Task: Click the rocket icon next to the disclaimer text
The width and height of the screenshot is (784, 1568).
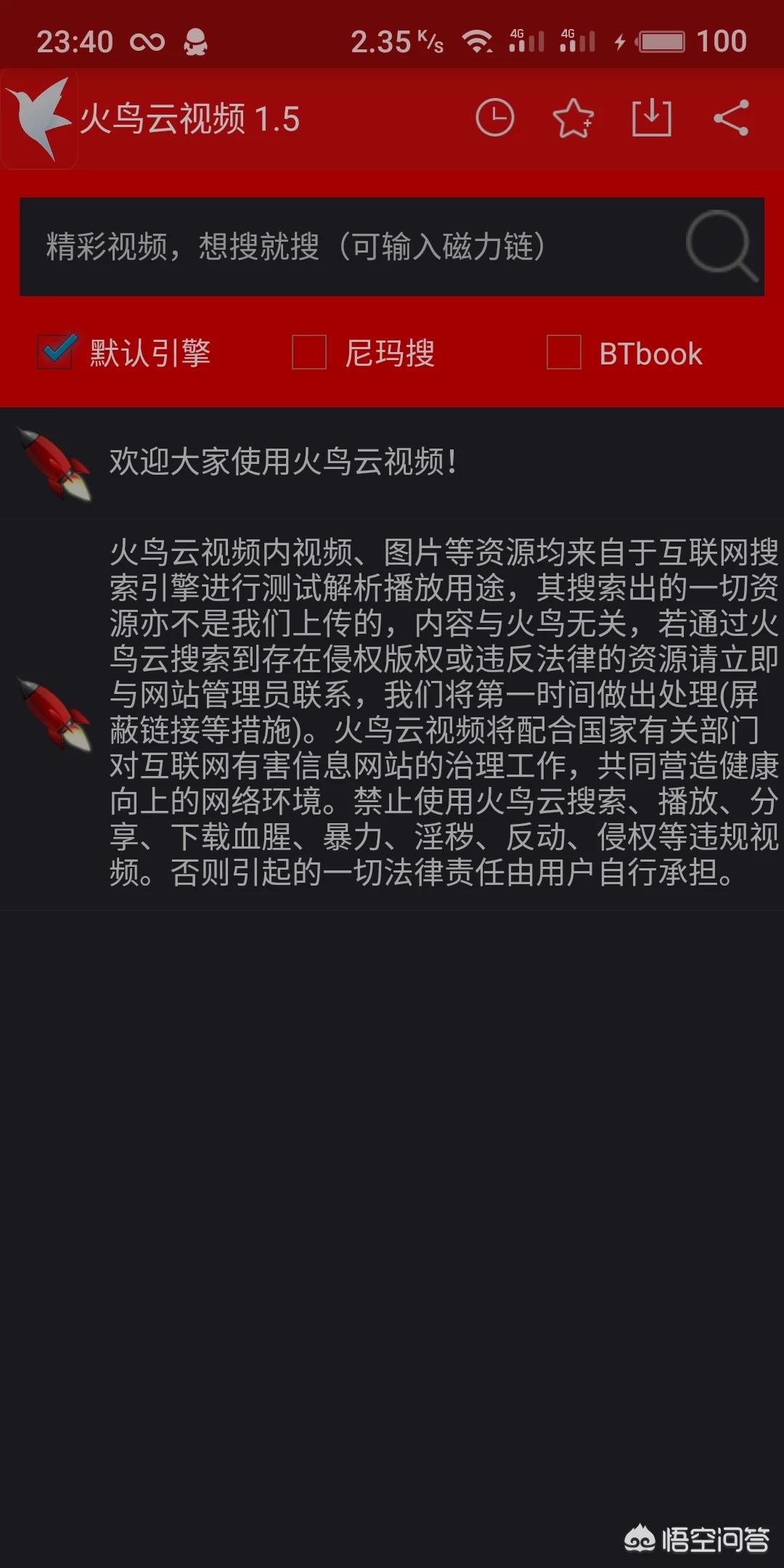Action: pyautogui.click(x=51, y=711)
